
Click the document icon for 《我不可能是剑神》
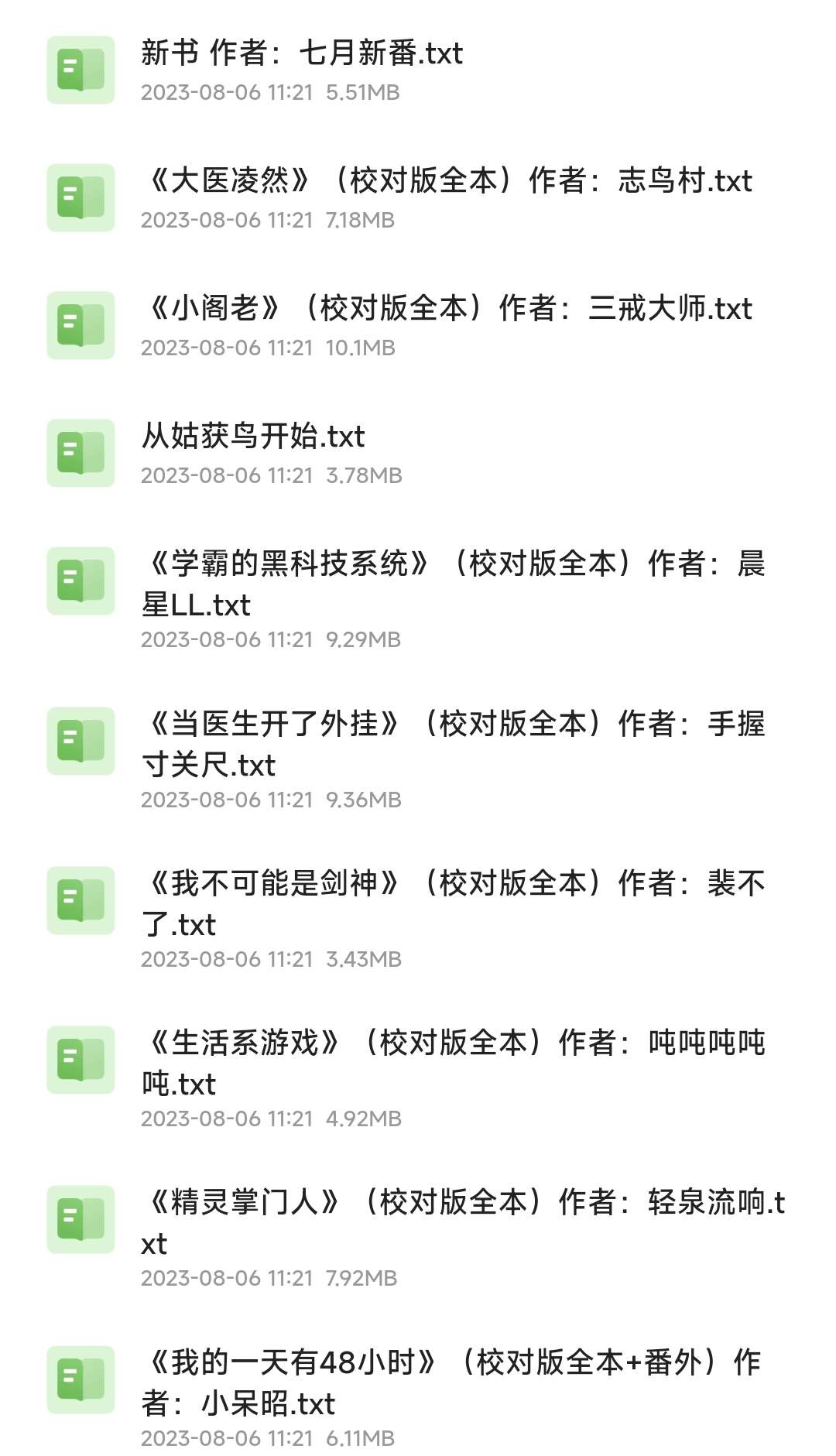[x=80, y=900]
